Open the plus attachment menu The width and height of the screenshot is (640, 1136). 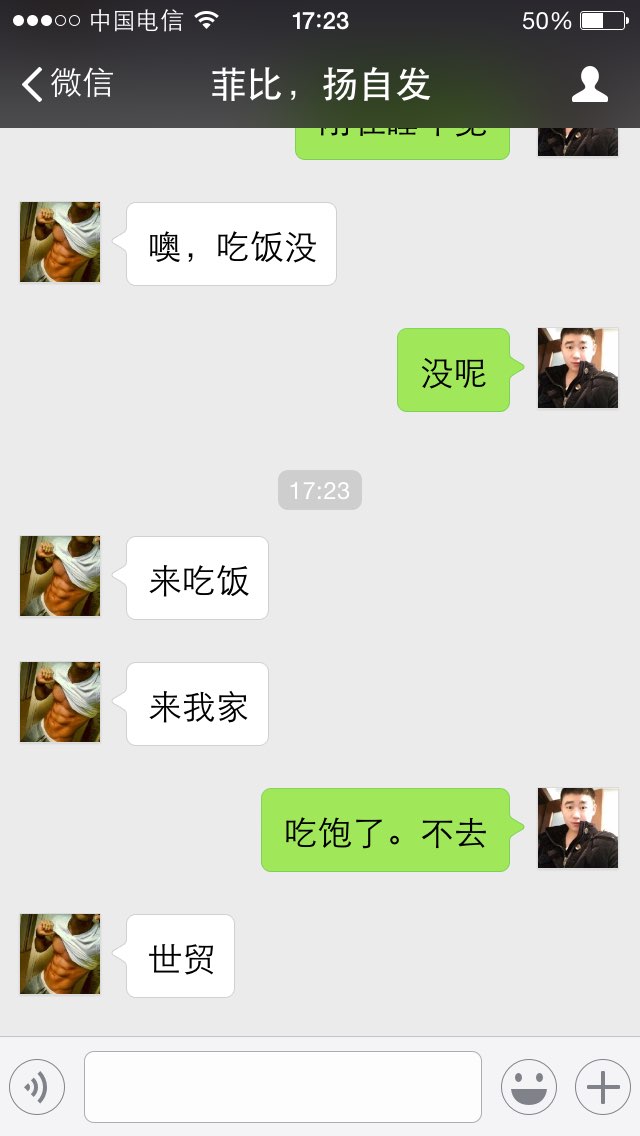(x=603, y=1087)
